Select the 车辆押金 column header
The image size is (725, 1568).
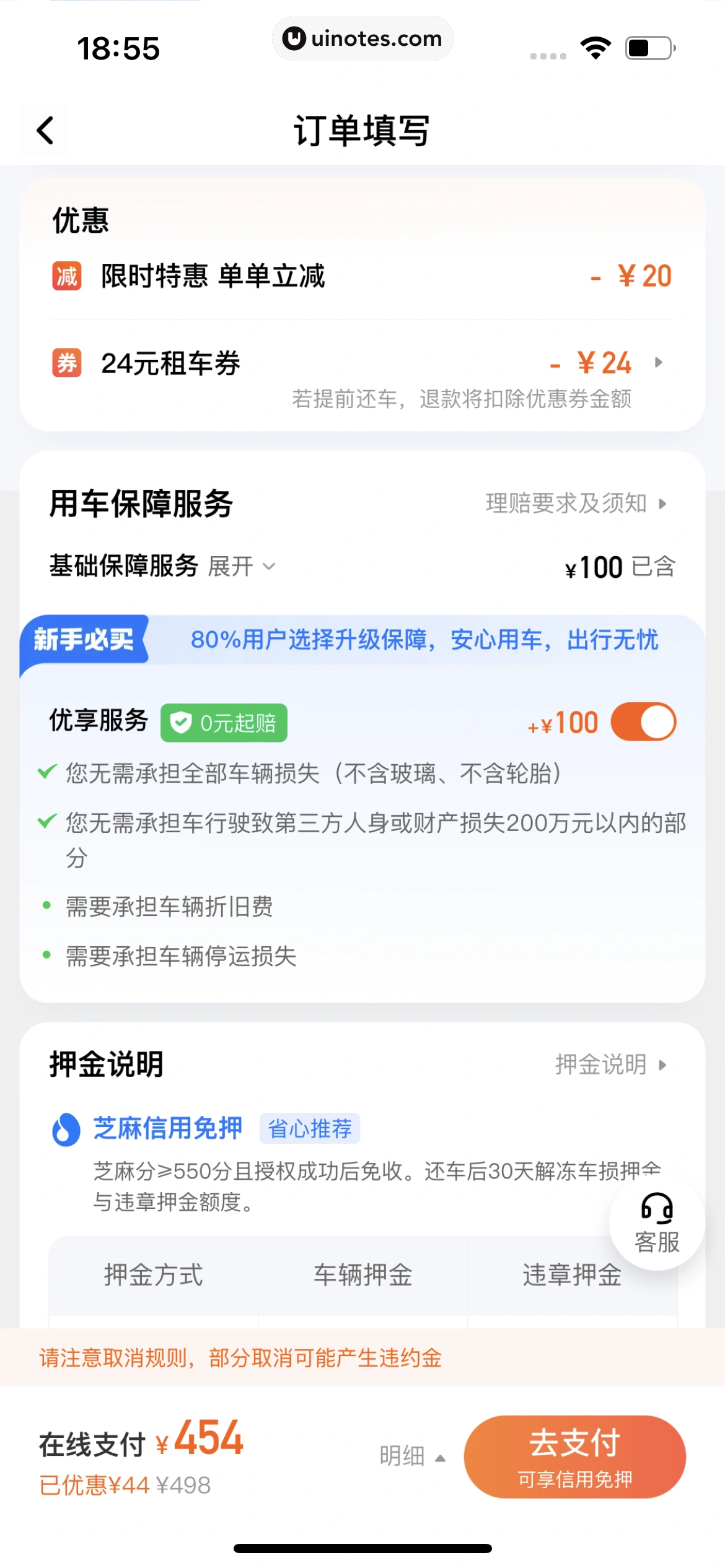(x=362, y=1275)
